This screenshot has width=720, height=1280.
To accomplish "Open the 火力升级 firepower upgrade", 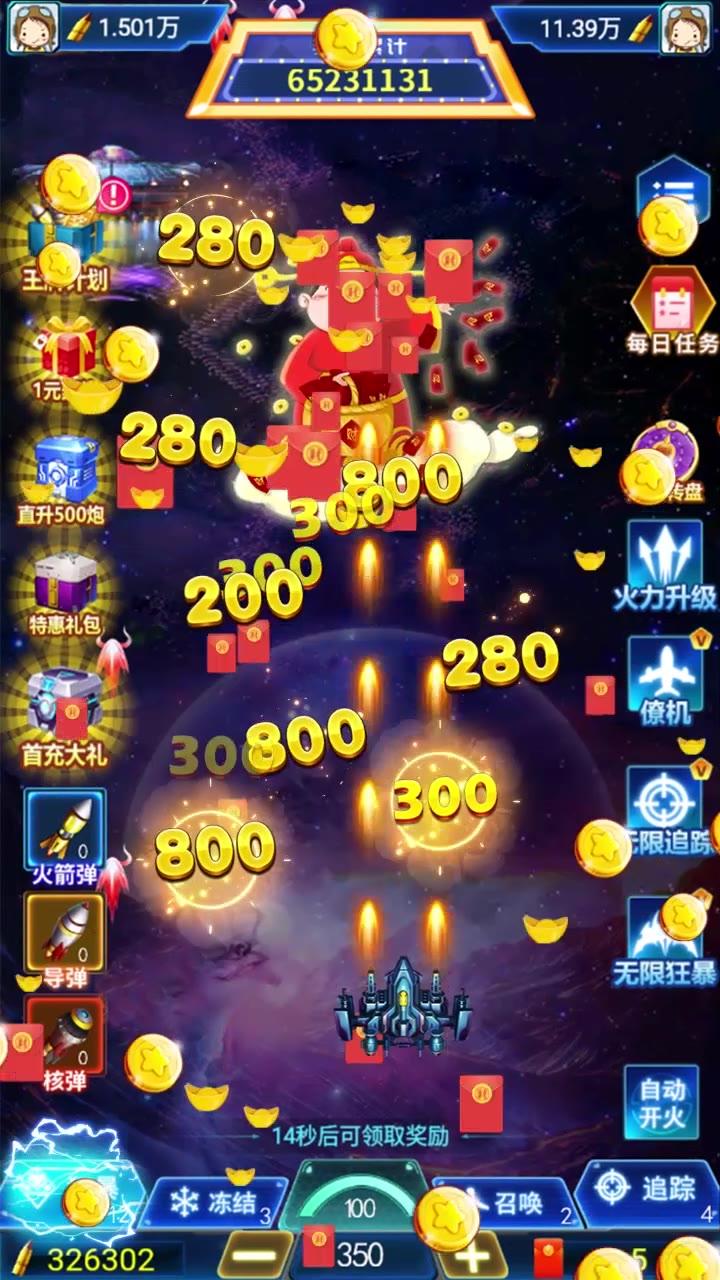I will (x=665, y=565).
